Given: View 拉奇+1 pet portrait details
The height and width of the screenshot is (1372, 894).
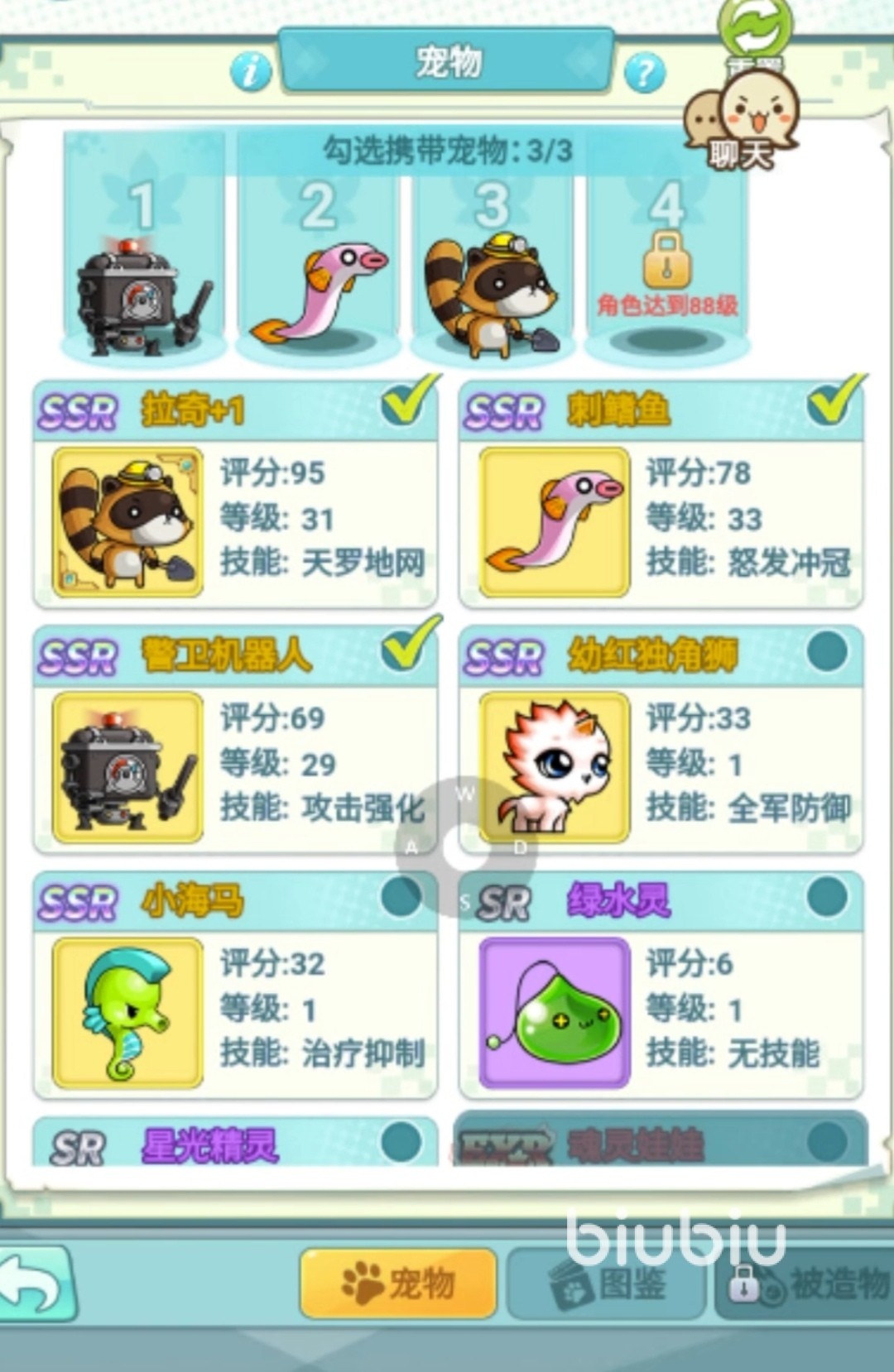Looking at the screenshot, I should click(x=127, y=521).
